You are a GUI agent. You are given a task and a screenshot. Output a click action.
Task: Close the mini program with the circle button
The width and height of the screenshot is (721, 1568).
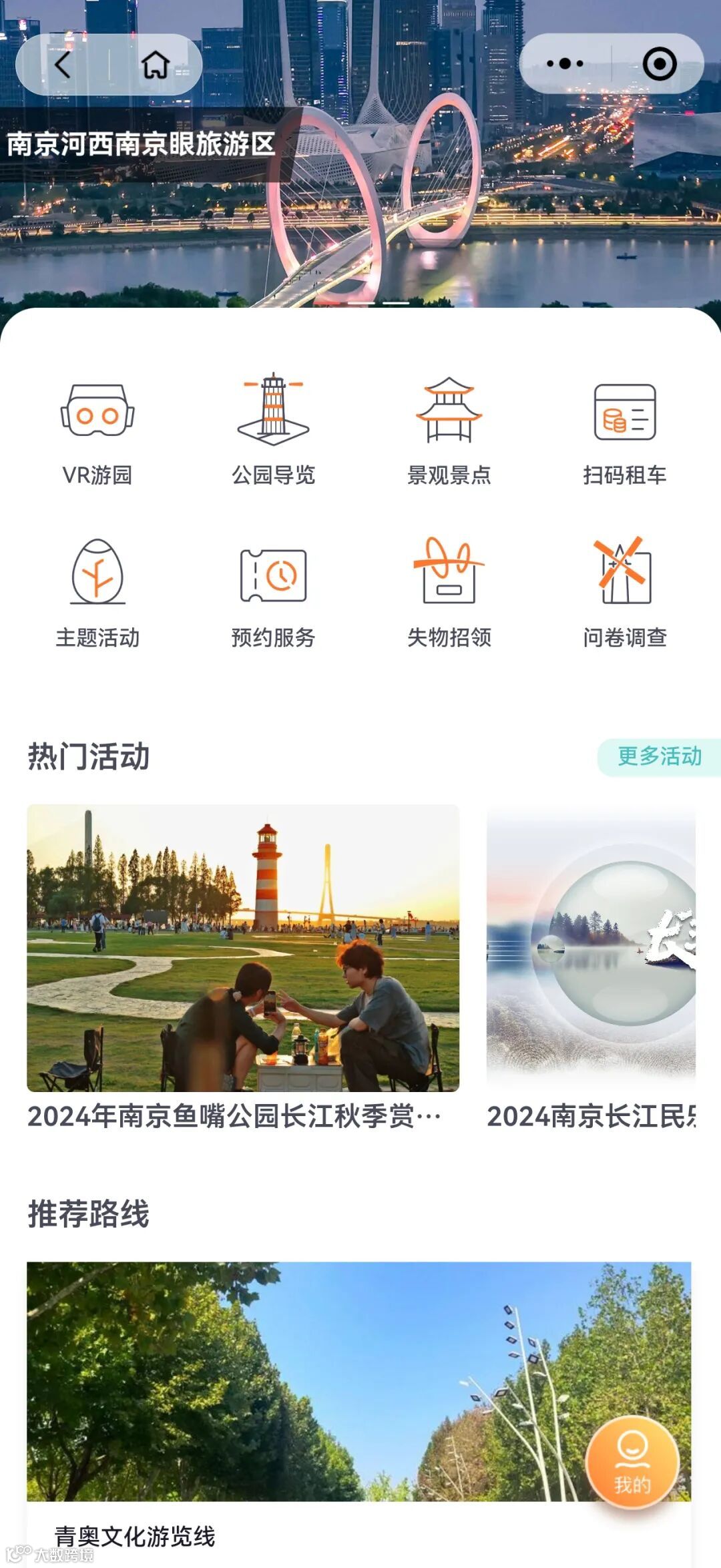pyautogui.click(x=660, y=64)
